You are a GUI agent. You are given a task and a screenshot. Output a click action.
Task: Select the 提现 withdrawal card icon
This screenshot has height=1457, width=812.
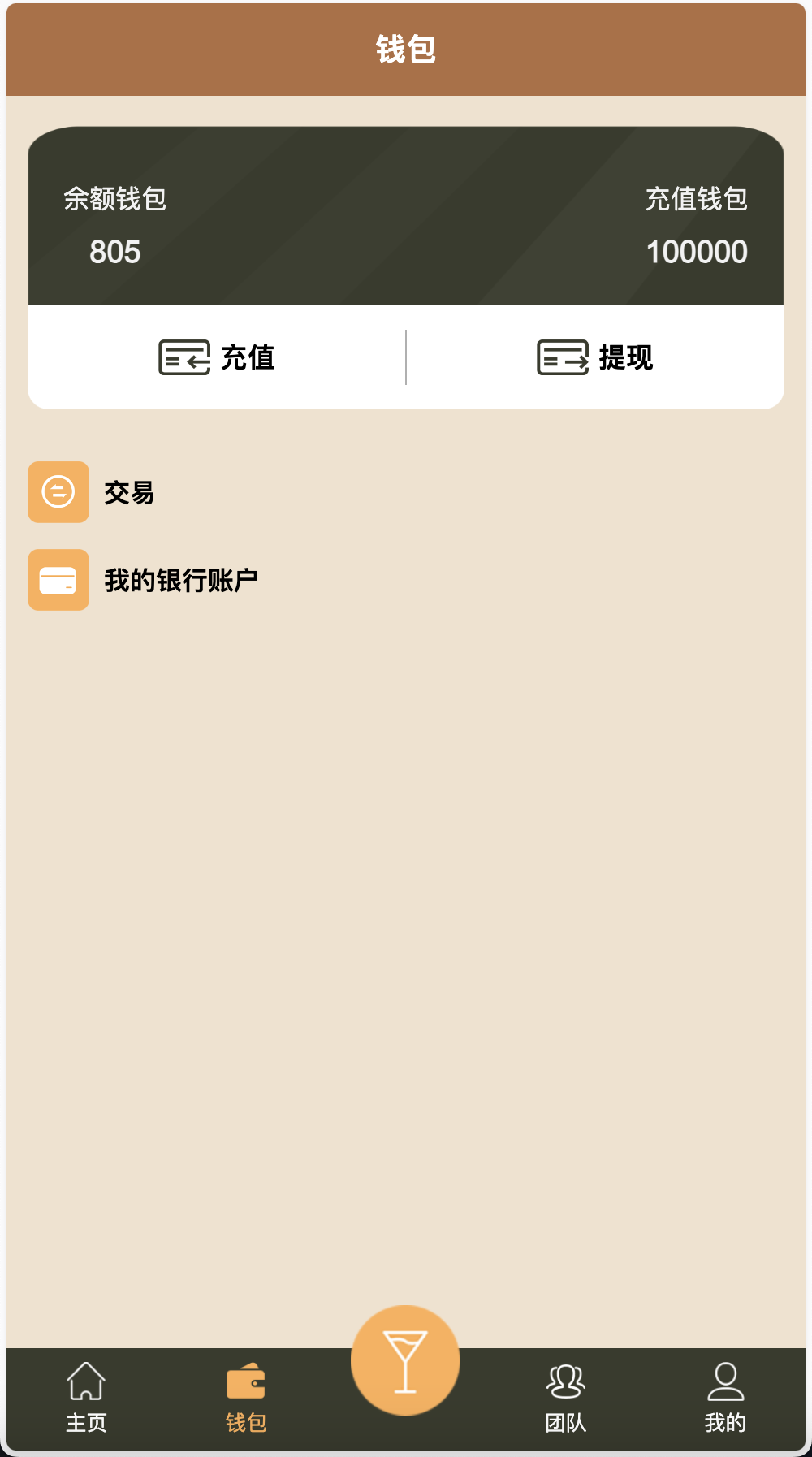[562, 357]
